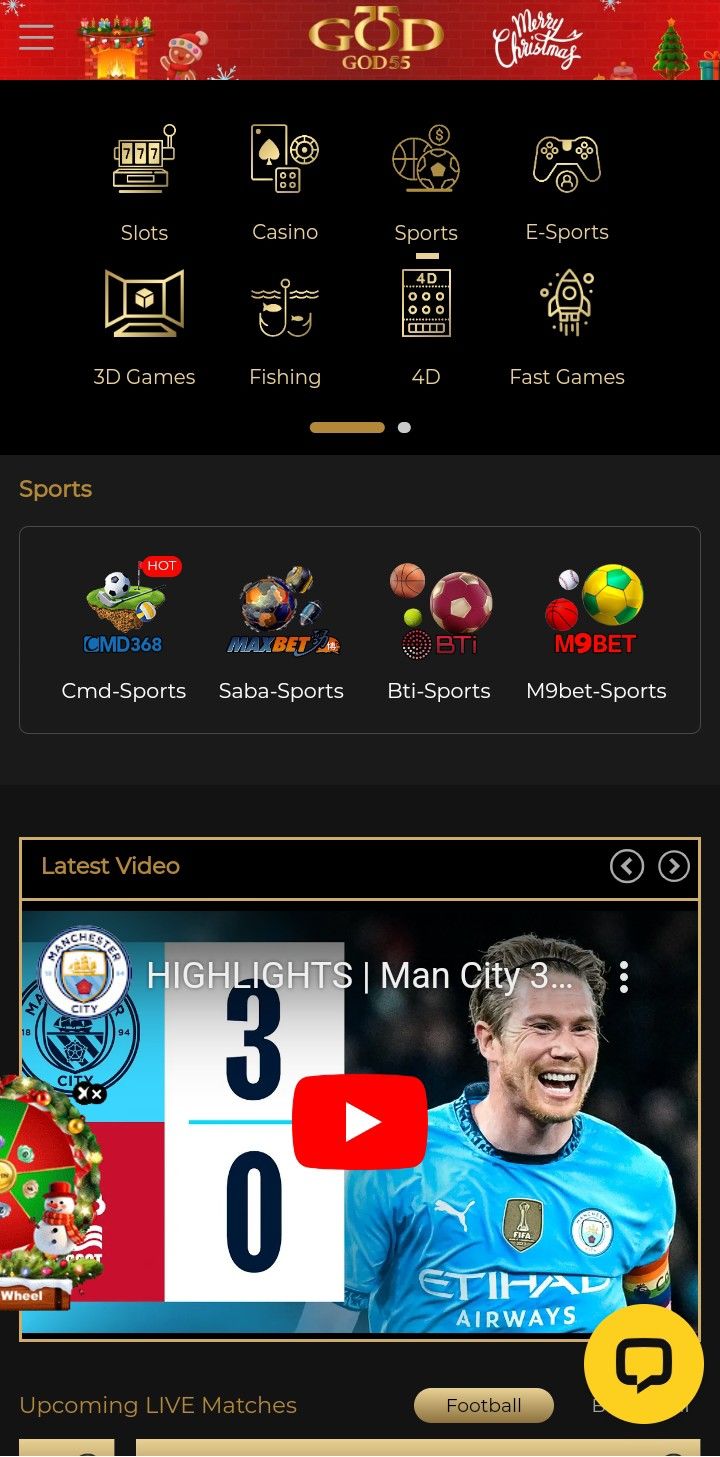Jump to second category page dot
The height and width of the screenshot is (1457, 720).
404,427
